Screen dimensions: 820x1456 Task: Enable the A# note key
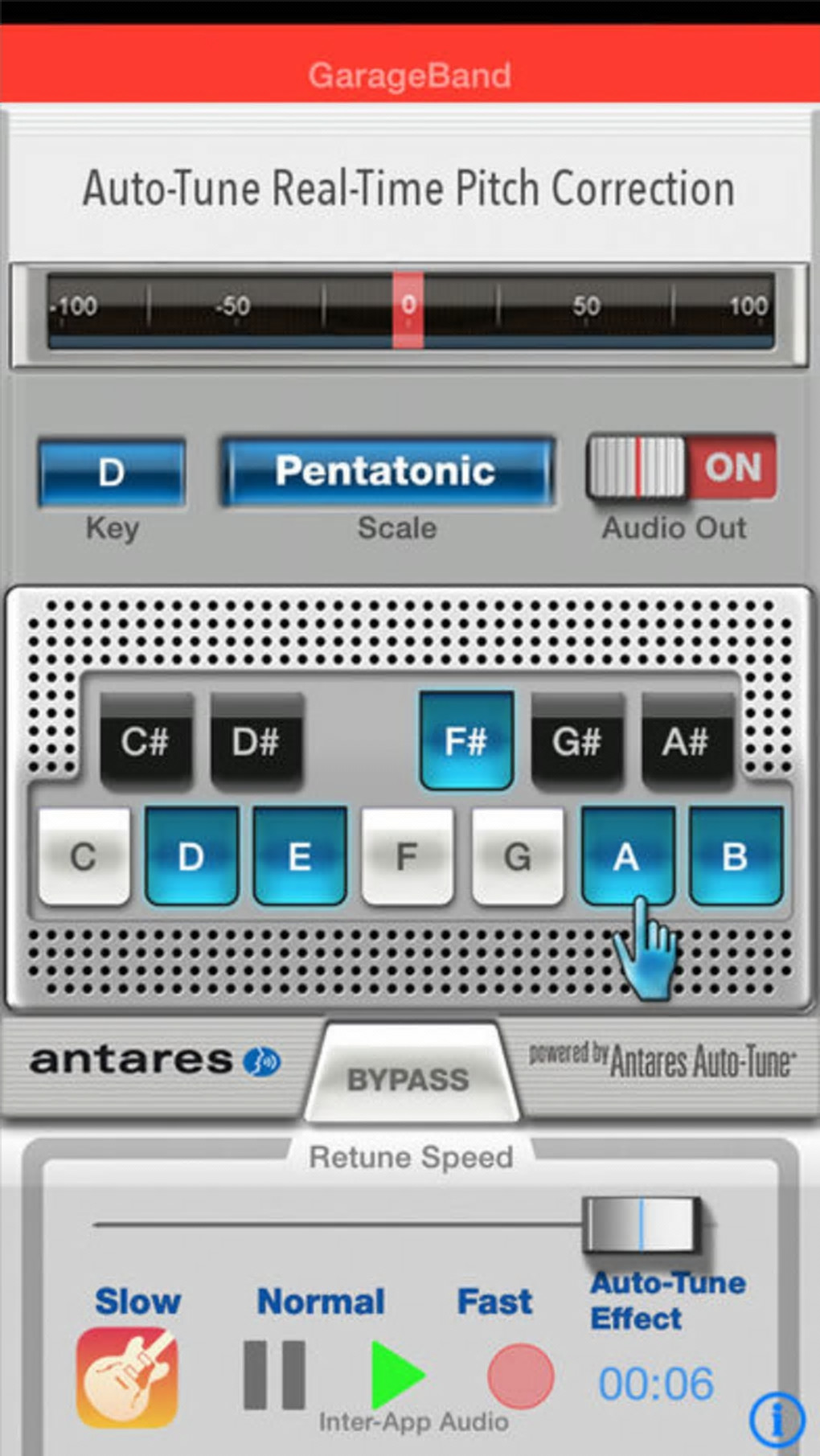click(687, 740)
